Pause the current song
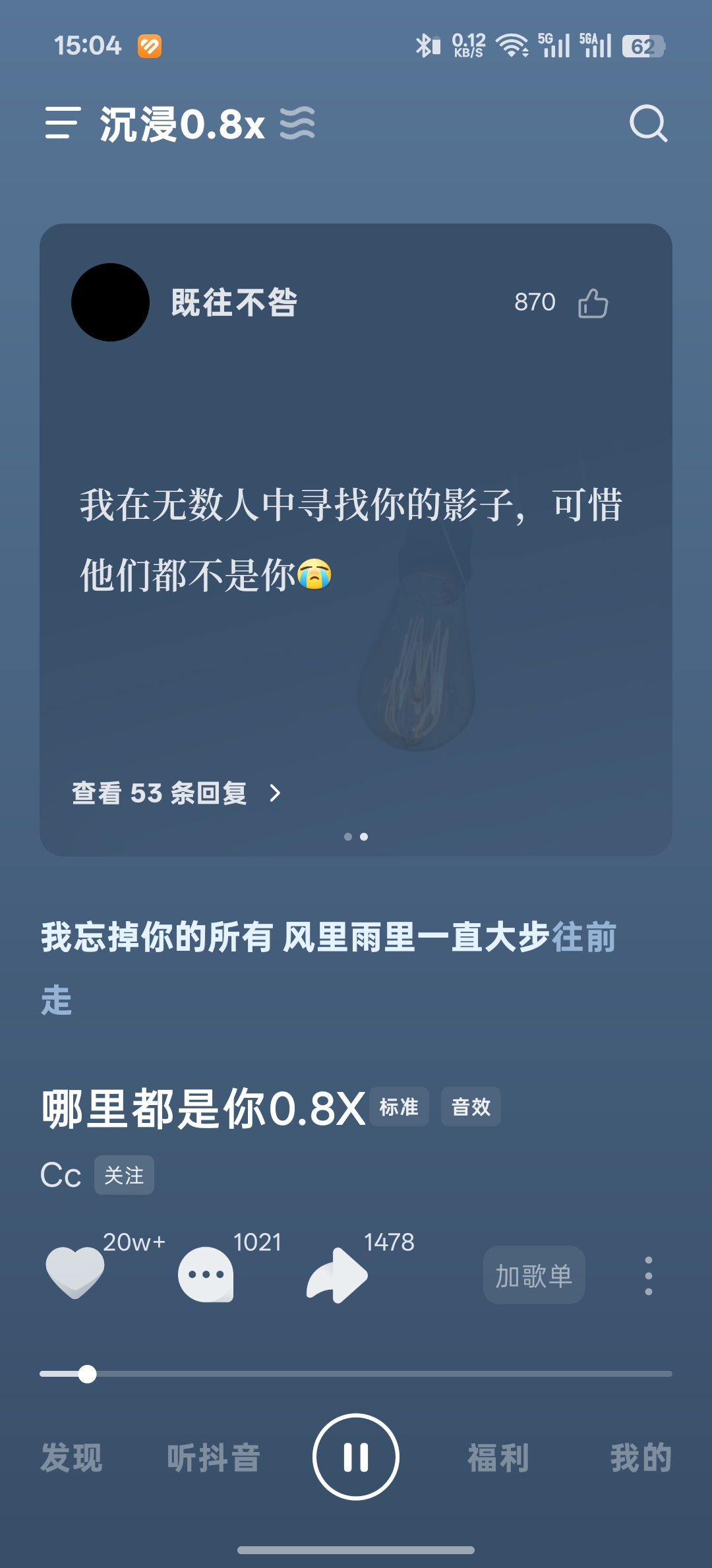This screenshot has height=1568, width=712. [x=356, y=1457]
